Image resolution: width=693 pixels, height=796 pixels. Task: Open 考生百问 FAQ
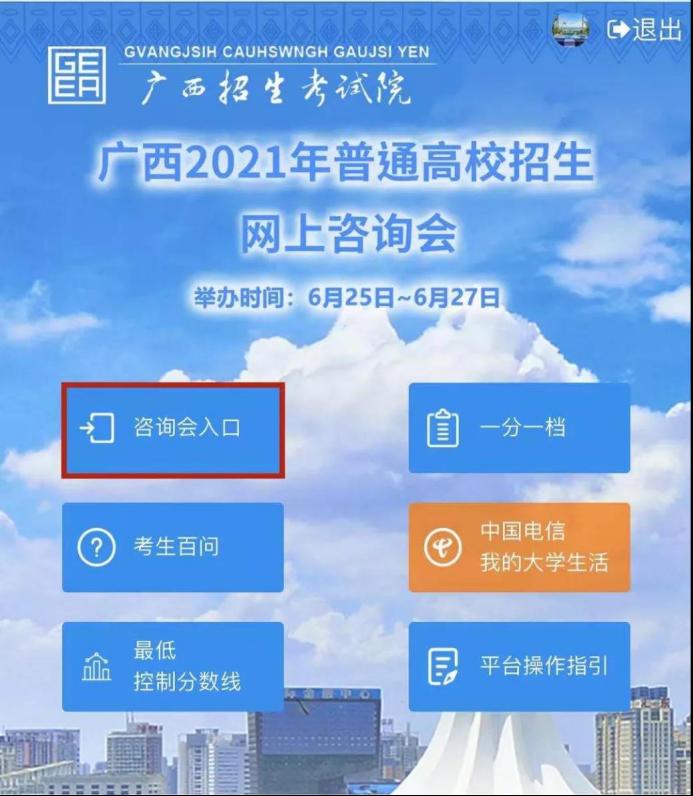pos(173,547)
